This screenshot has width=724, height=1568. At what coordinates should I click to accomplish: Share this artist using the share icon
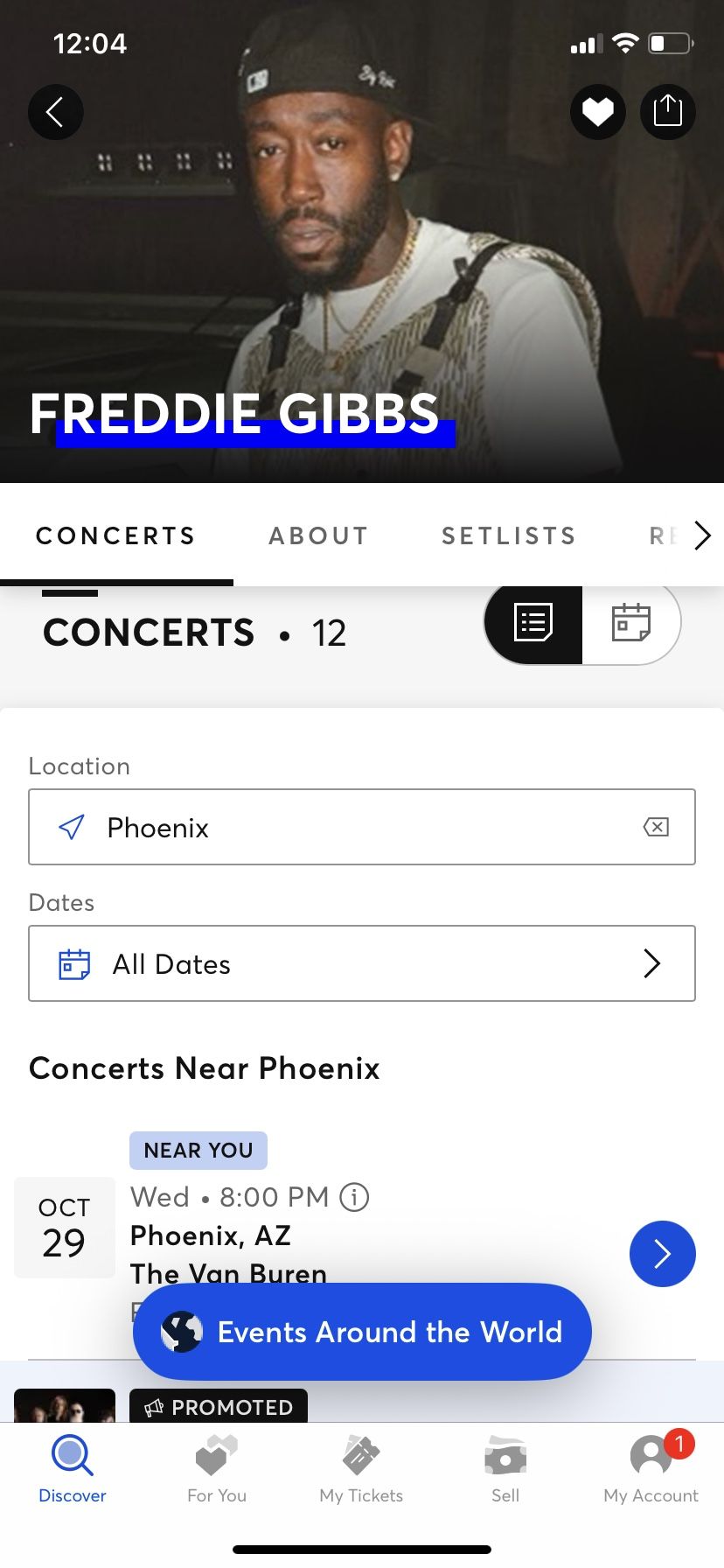(668, 112)
